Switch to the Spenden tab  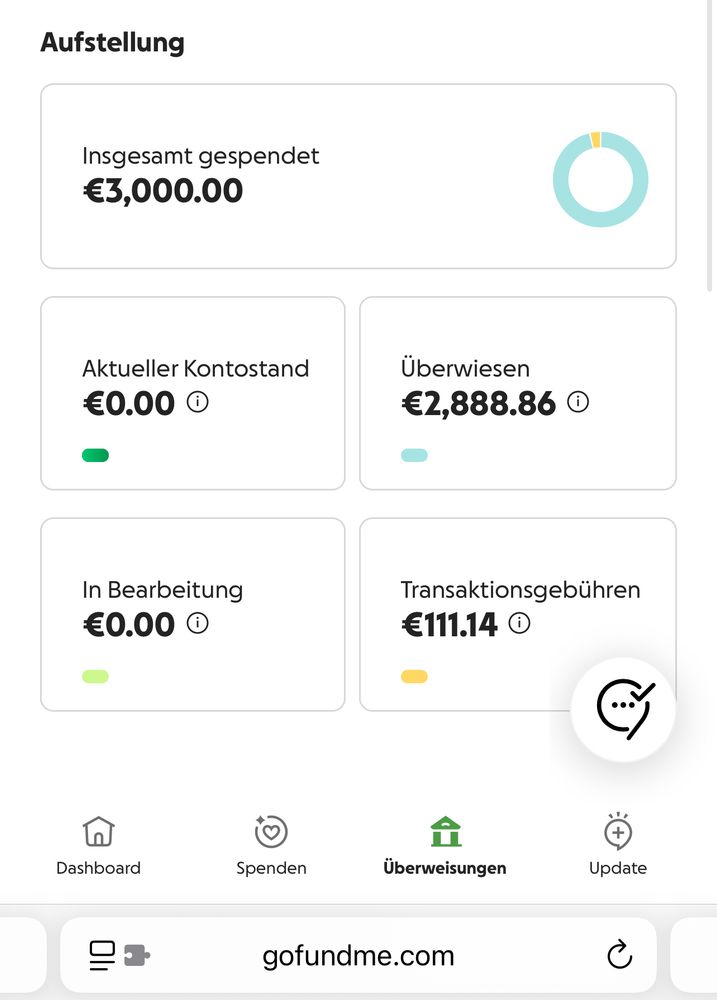[x=271, y=845]
